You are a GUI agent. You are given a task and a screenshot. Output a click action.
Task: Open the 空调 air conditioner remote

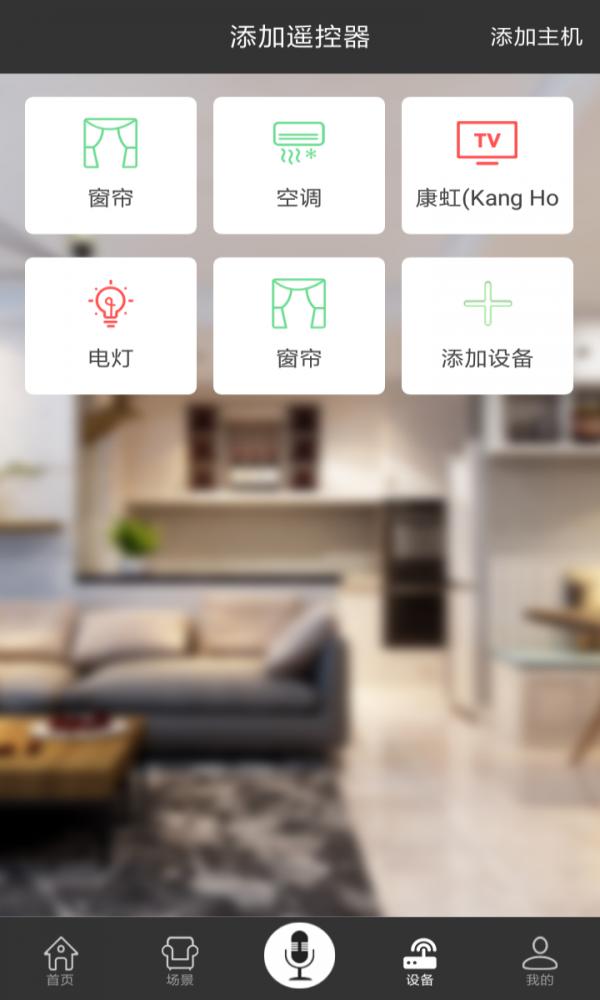(x=299, y=166)
